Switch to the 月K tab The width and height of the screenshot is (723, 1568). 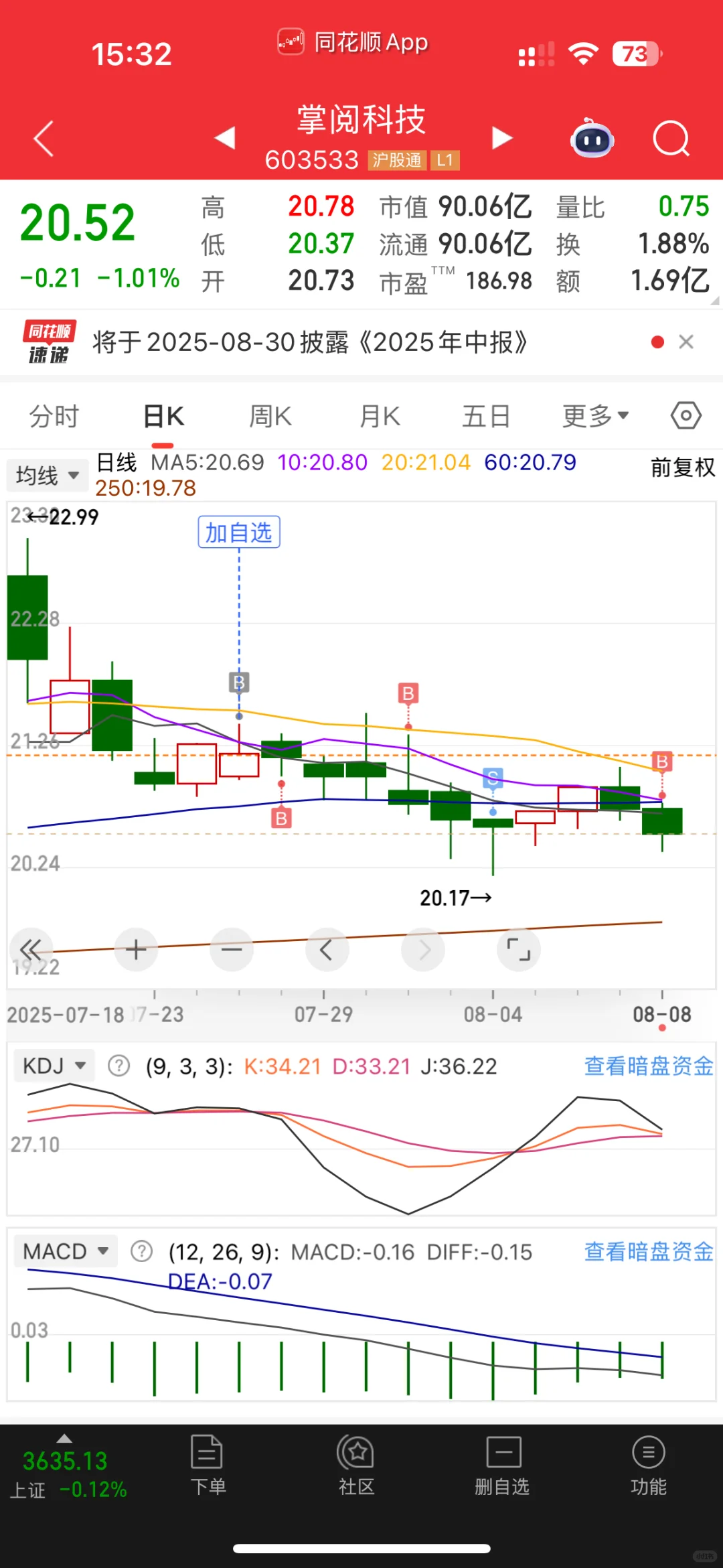(x=380, y=416)
